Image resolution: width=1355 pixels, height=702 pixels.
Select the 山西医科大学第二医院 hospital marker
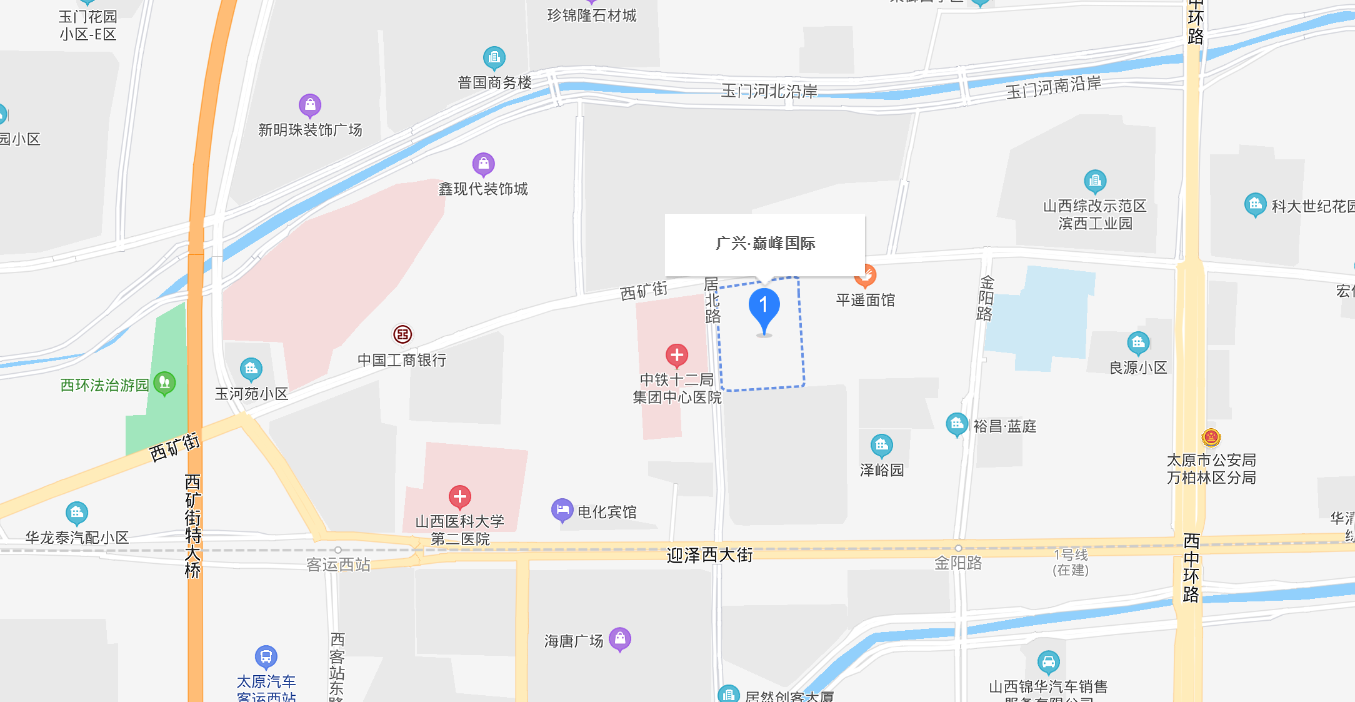pos(459,496)
